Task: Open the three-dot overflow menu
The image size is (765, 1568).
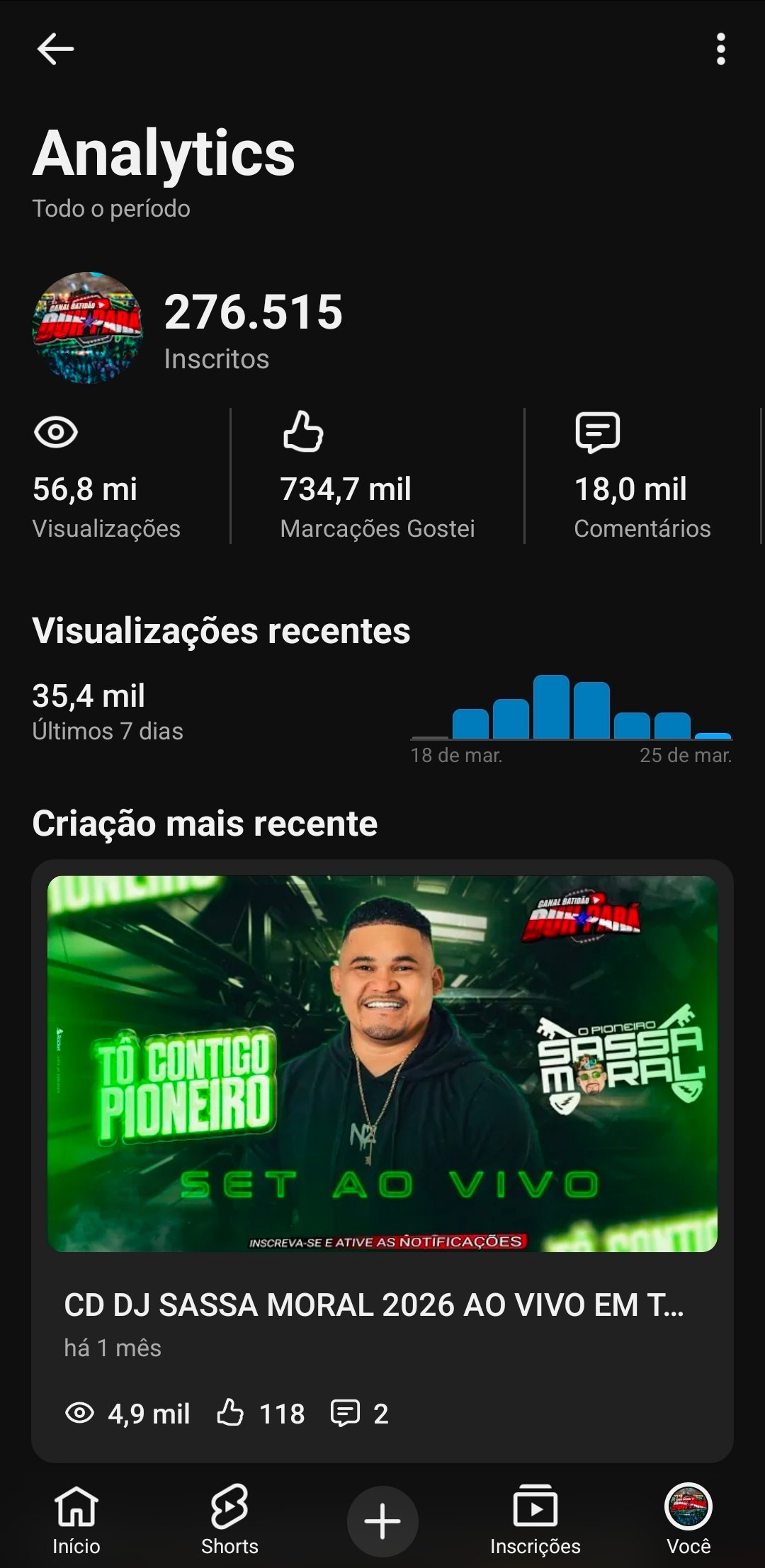Action: 720,49
